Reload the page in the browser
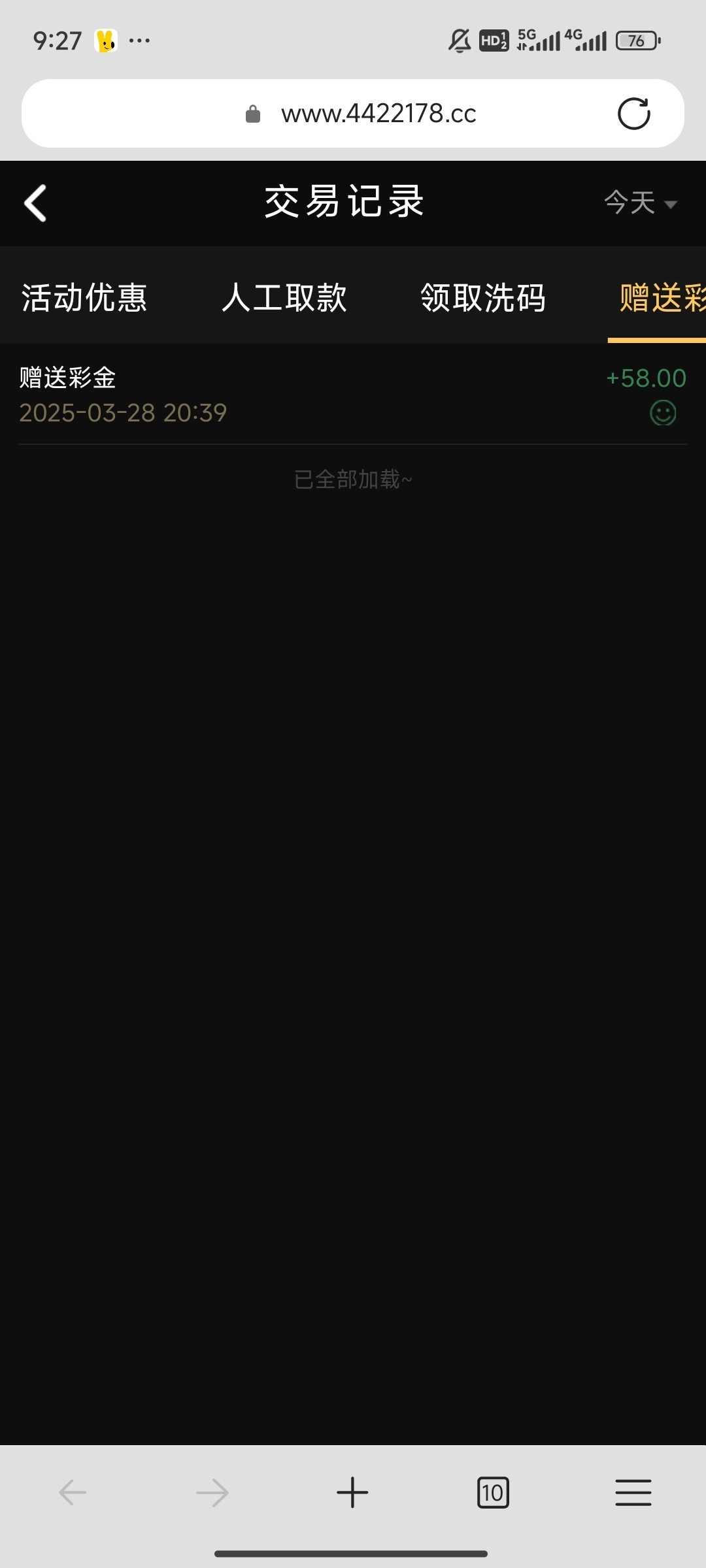The width and height of the screenshot is (706, 1568). [633, 114]
